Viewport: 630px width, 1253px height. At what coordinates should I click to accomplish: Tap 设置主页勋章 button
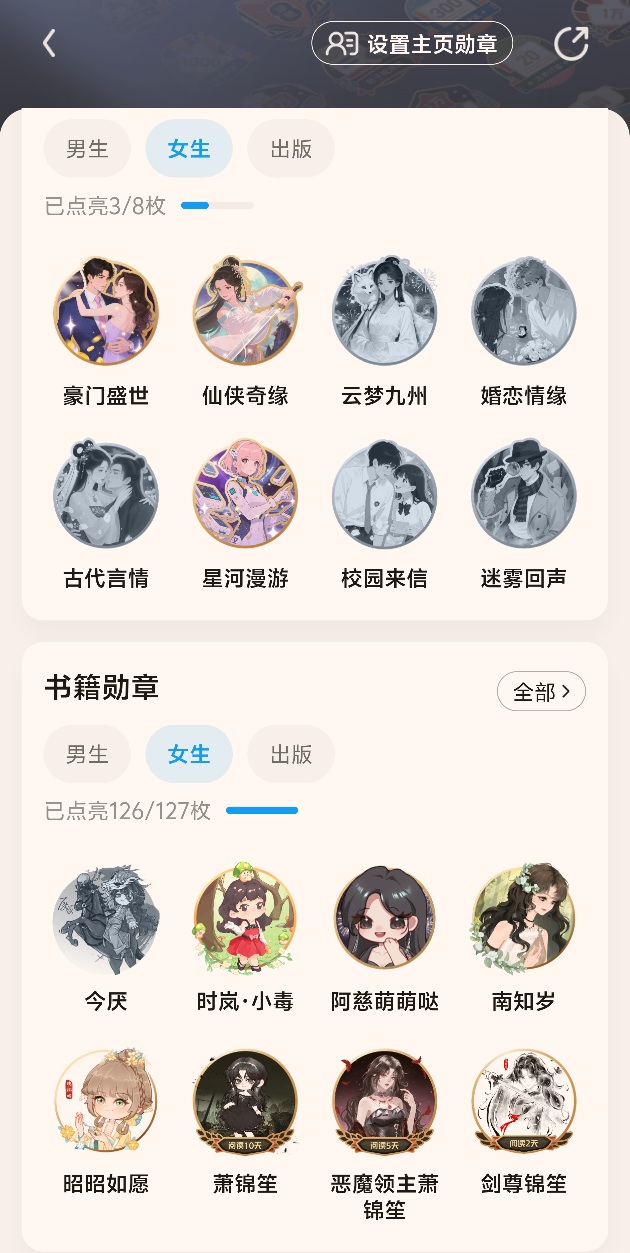pyautogui.click(x=412, y=44)
